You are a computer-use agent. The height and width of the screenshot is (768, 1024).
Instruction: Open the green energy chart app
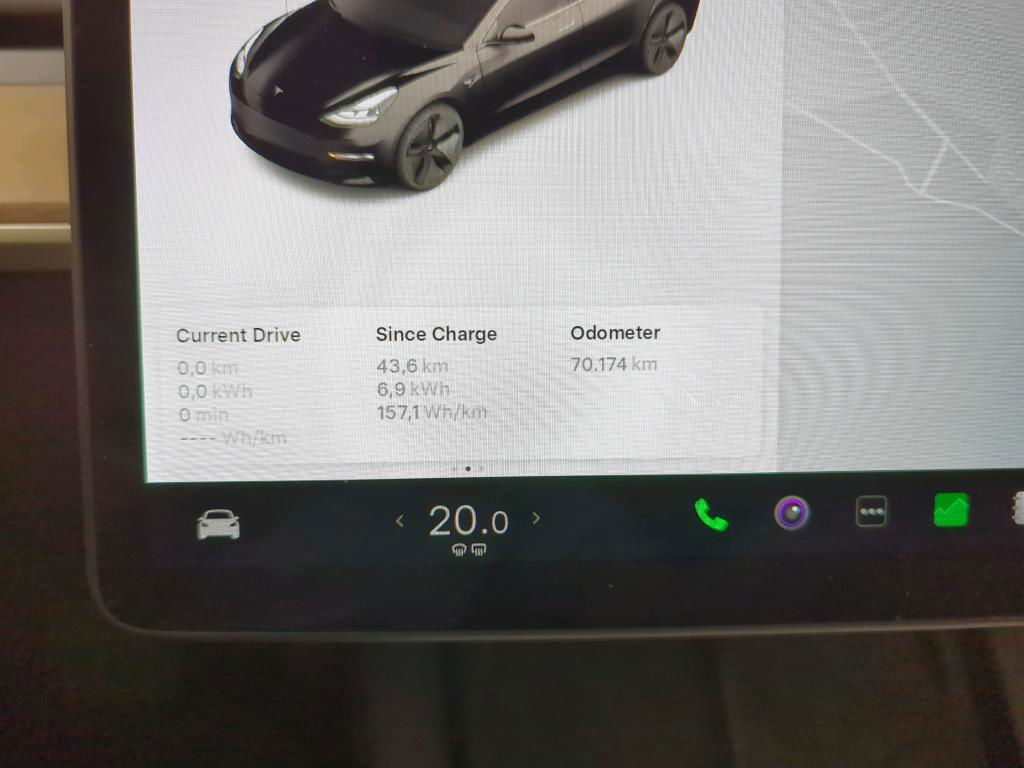tap(950, 511)
